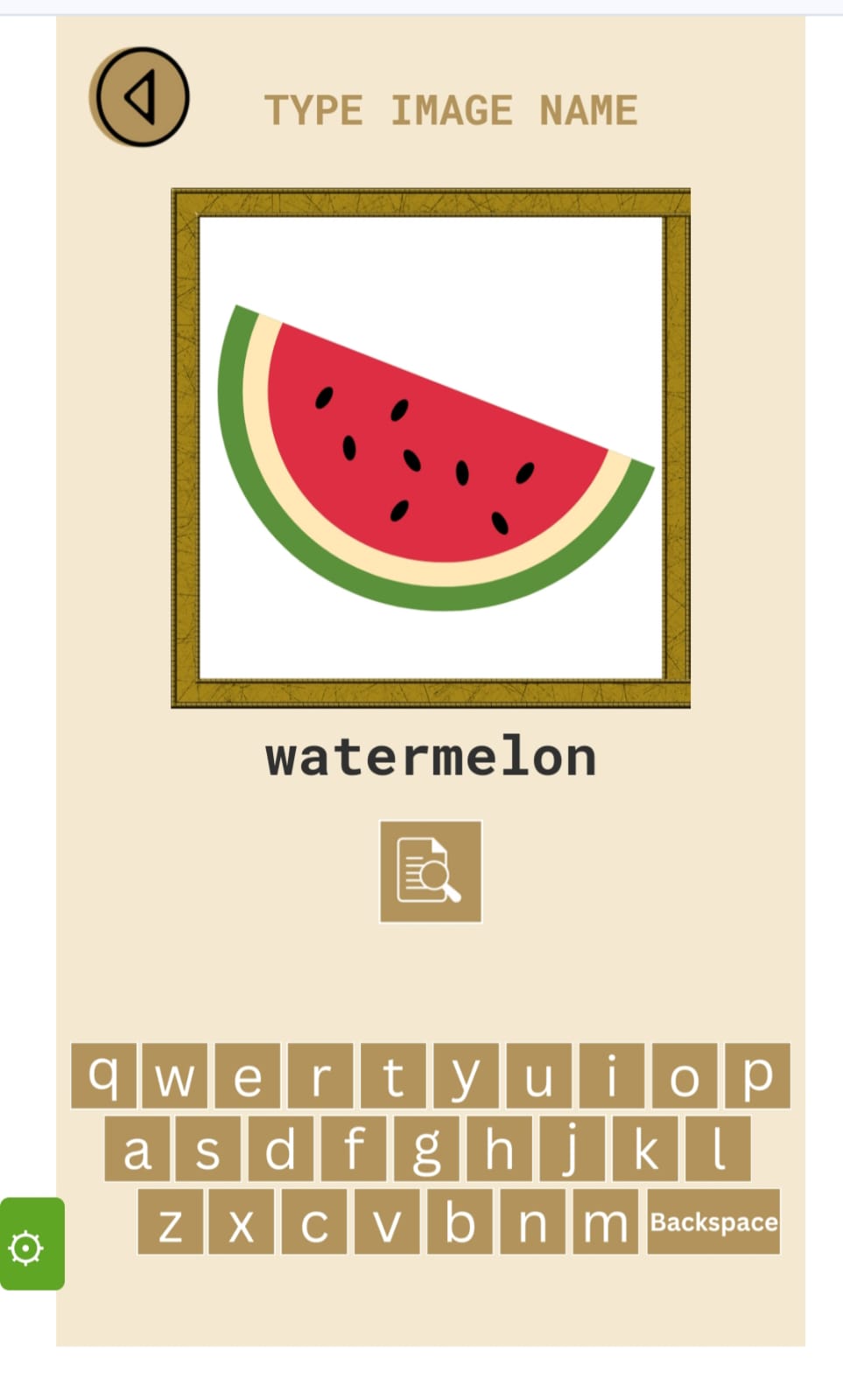Tap the letter q key
843x1400 pixels.
[x=103, y=1075]
